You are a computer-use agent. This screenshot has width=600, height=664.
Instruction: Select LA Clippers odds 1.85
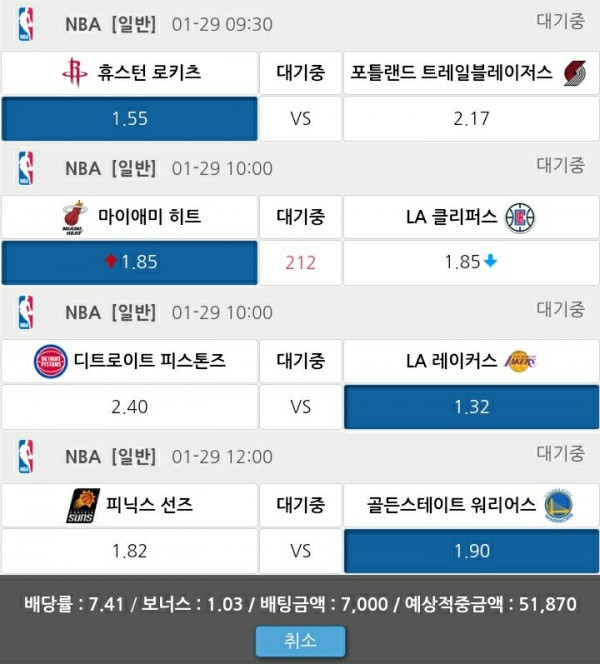click(x=471, y=262)
